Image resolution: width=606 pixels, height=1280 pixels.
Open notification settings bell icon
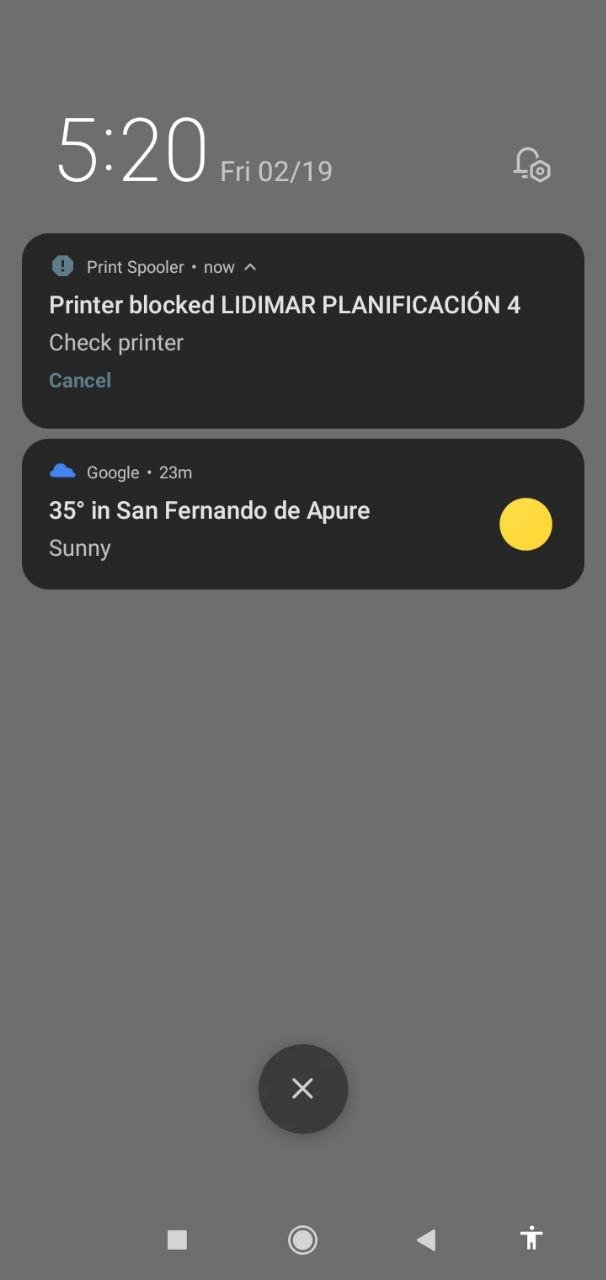(x=532, y=165)
